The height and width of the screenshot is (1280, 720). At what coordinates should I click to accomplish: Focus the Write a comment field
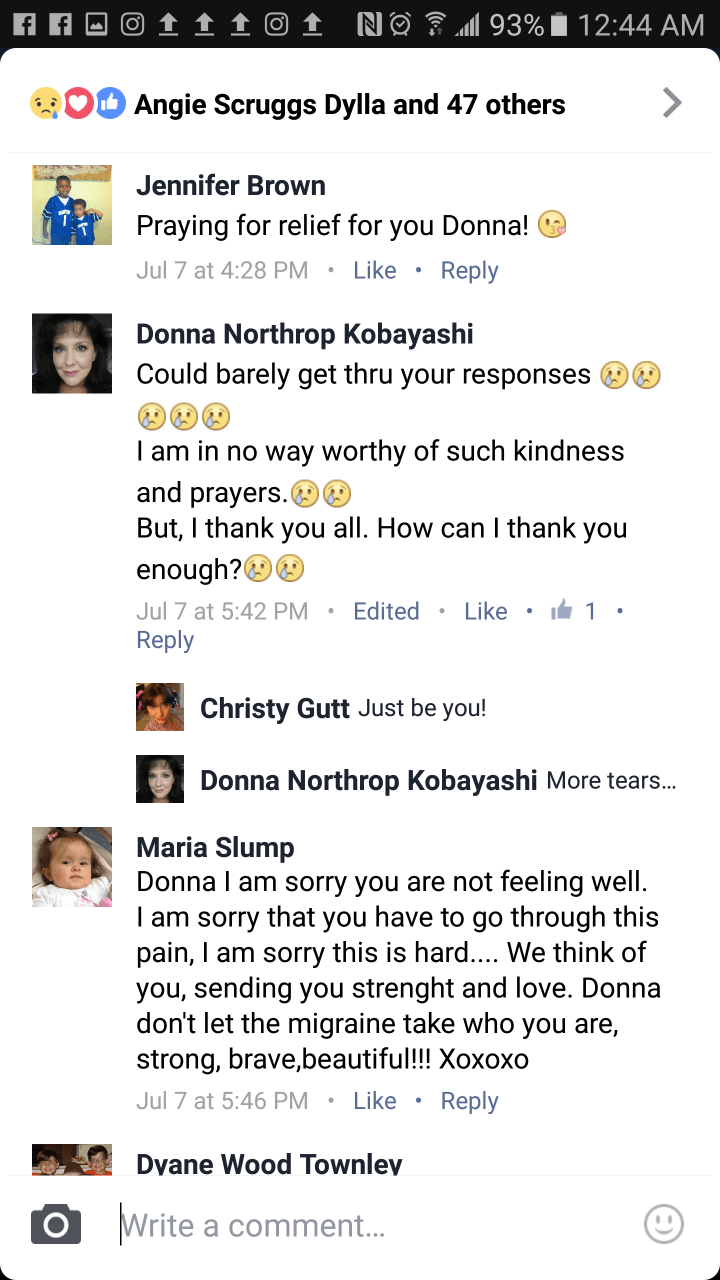(370, 1225)
